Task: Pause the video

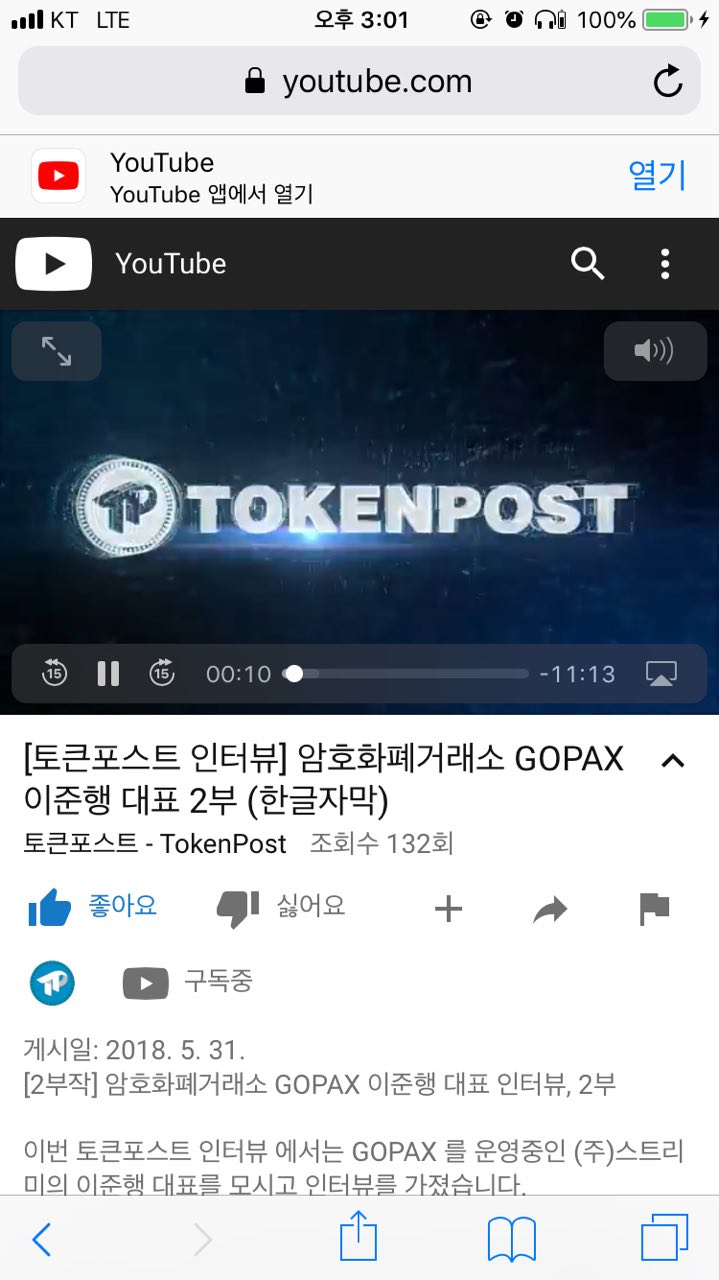Action: point(108,673)
